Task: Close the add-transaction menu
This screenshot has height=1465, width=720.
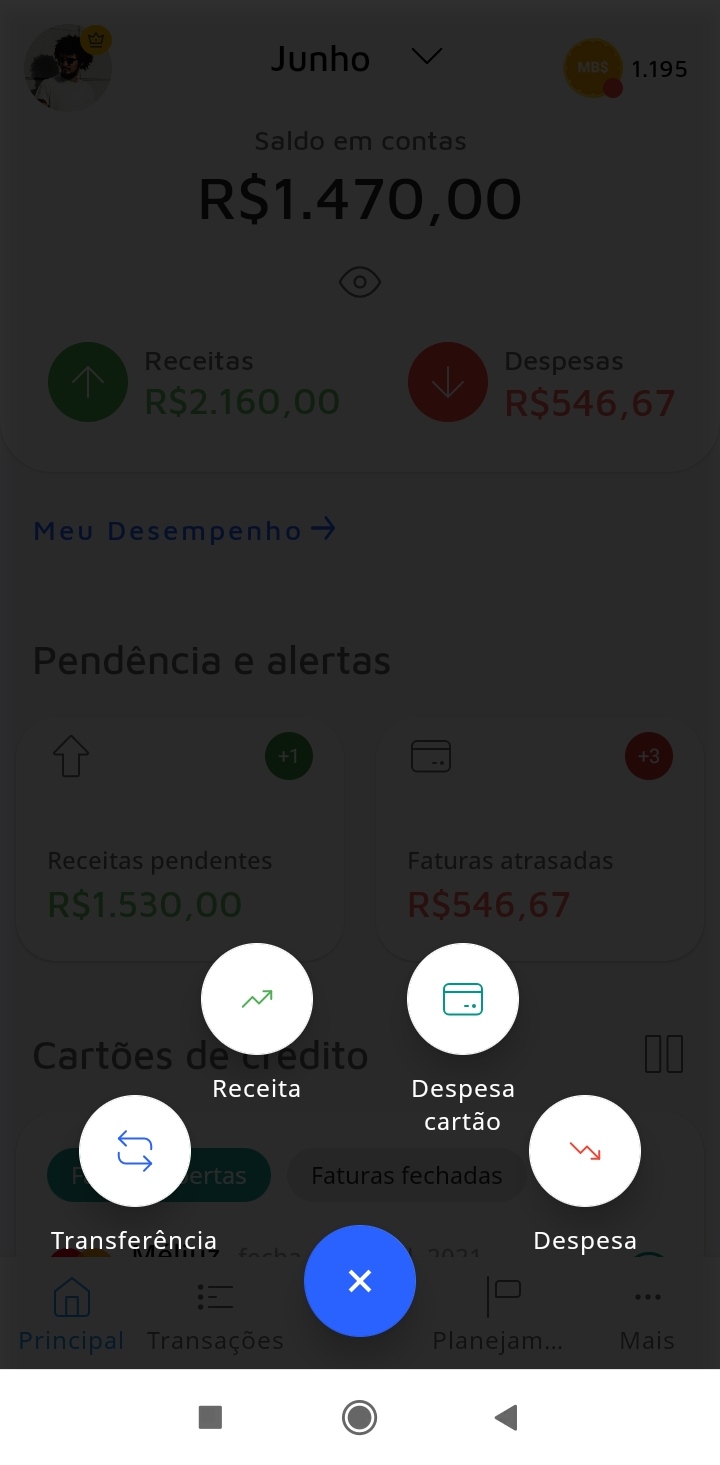Action: (x=360, y=1281)
